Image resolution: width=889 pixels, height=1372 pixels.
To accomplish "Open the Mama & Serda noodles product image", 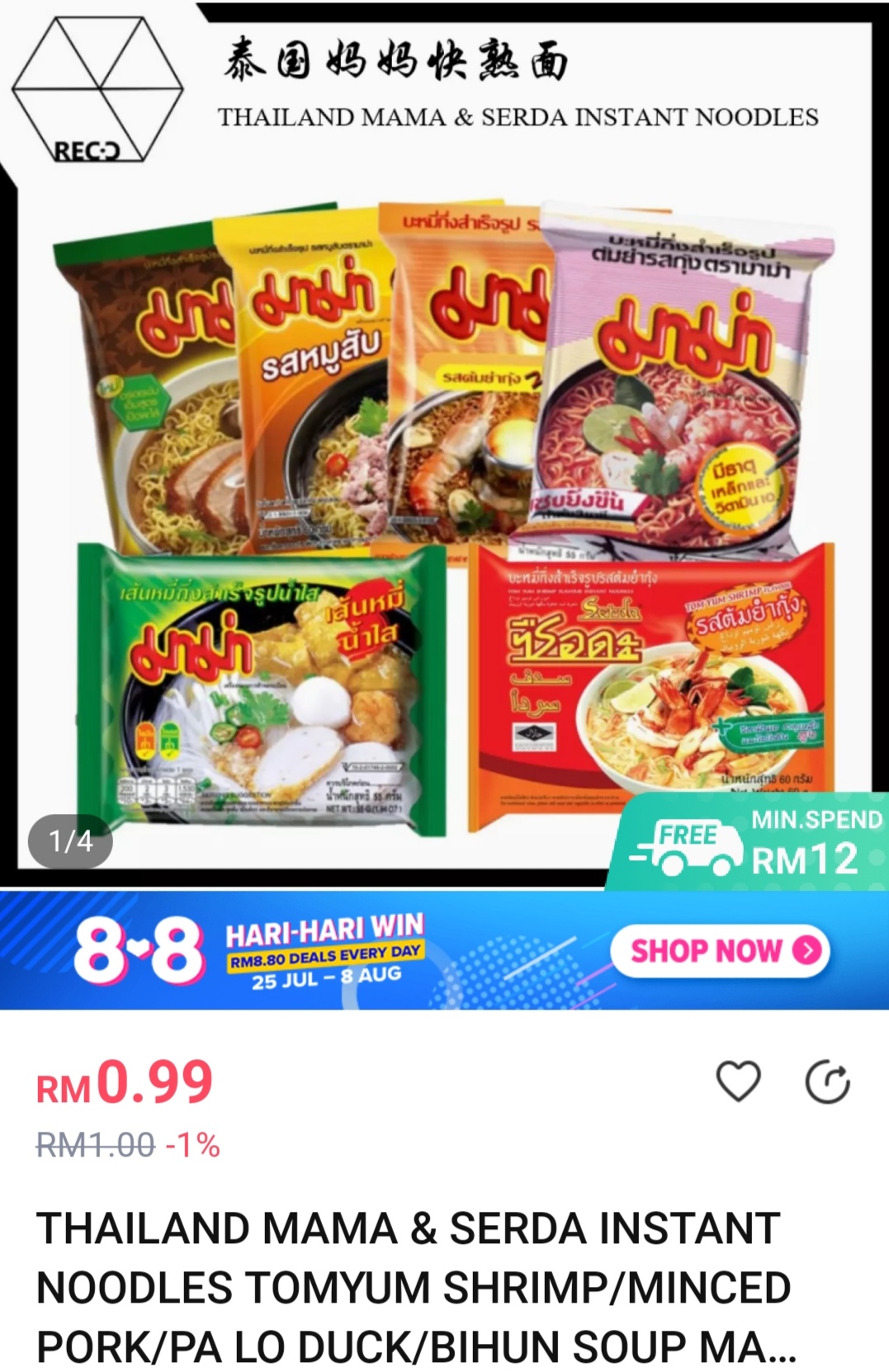I will click(x=446, y=512).
